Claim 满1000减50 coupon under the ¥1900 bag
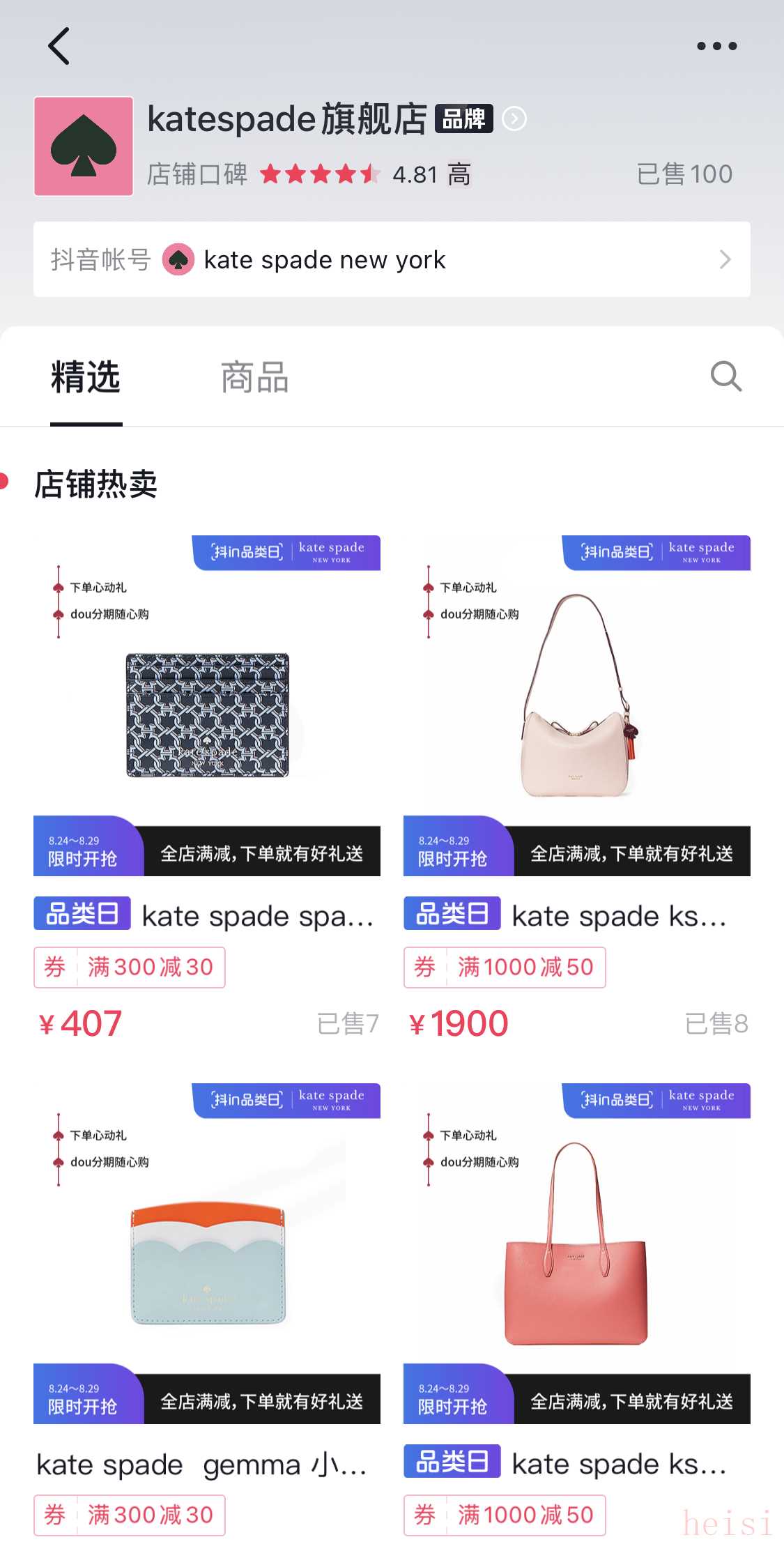This screenshot has width=784, height=1544. tap(505, 968)
